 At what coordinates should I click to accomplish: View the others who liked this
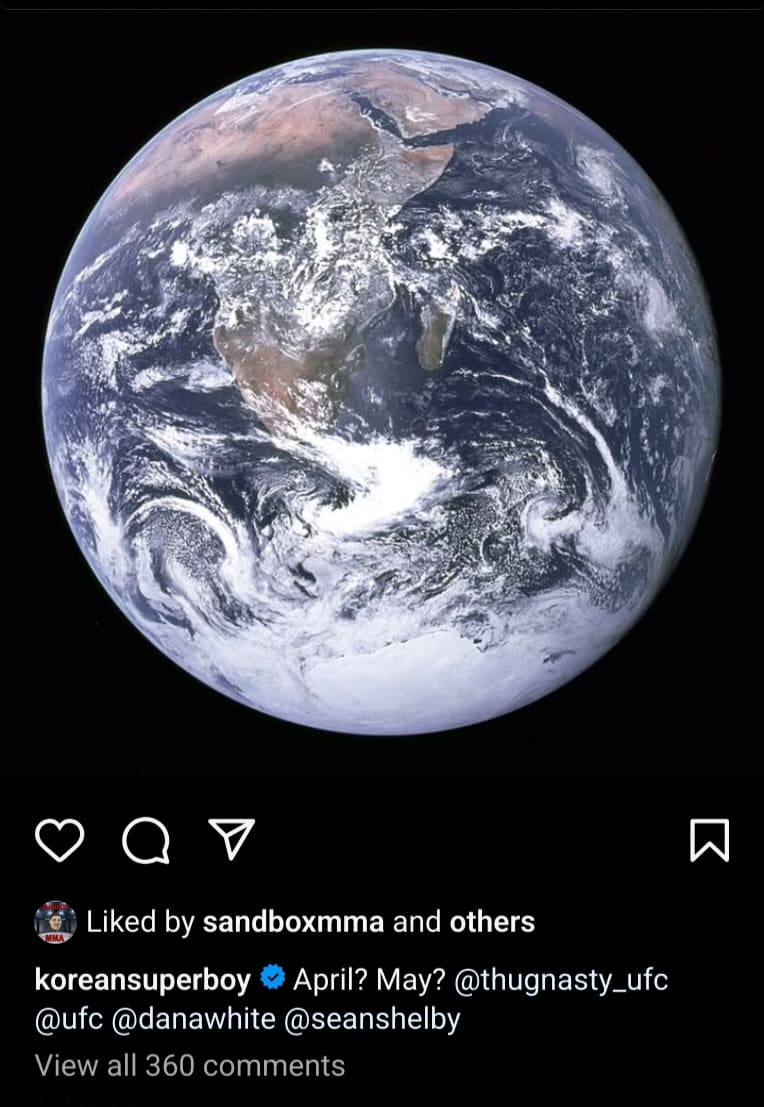click(492, 922)
